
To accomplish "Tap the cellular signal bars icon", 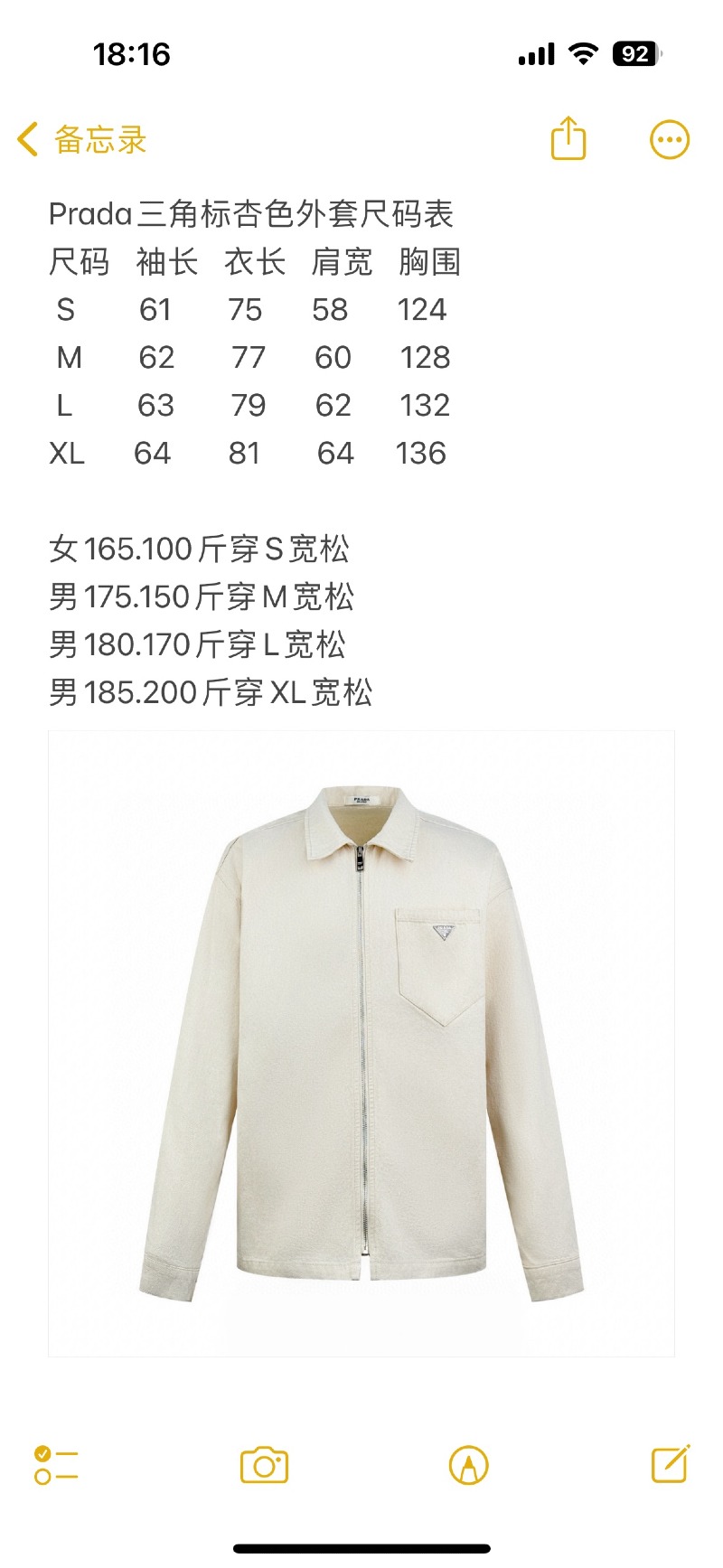I will (x=535, y=54).
